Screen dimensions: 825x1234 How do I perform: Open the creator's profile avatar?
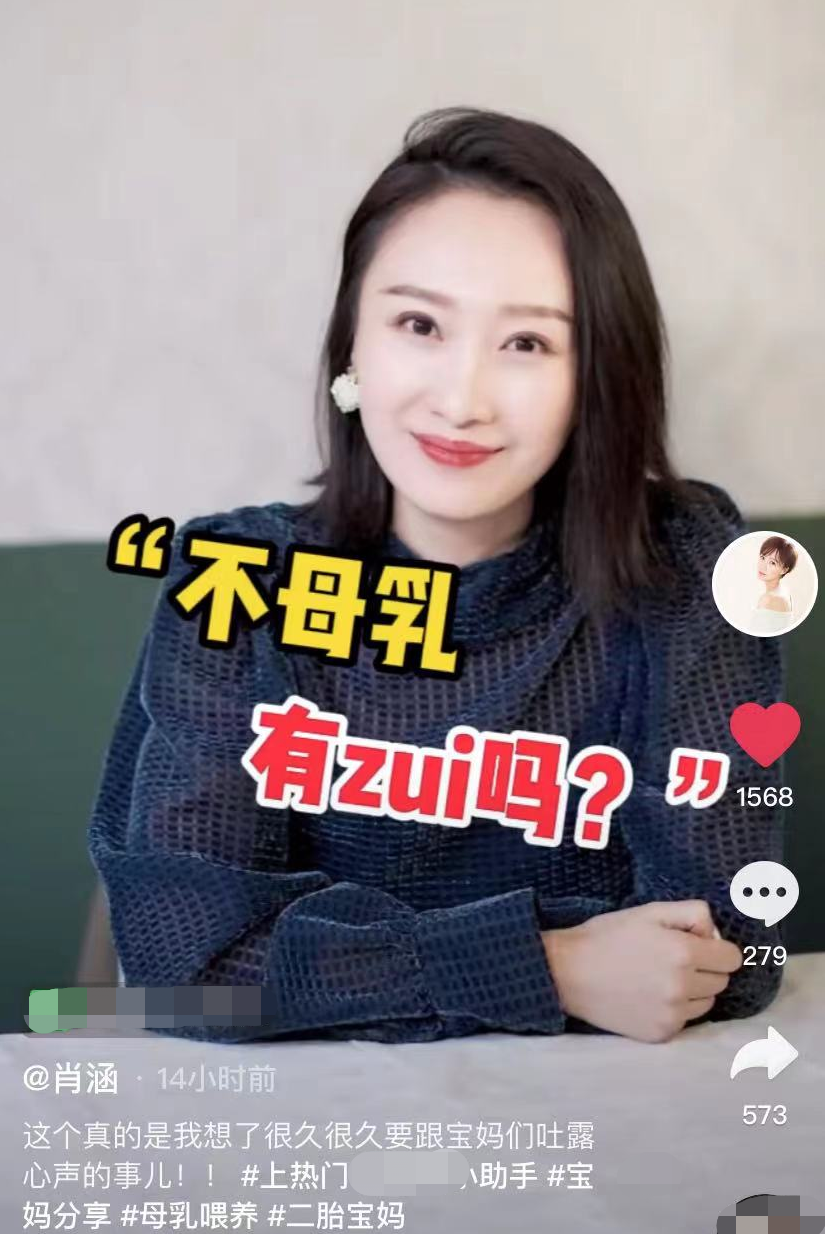[x=764, y=583]
